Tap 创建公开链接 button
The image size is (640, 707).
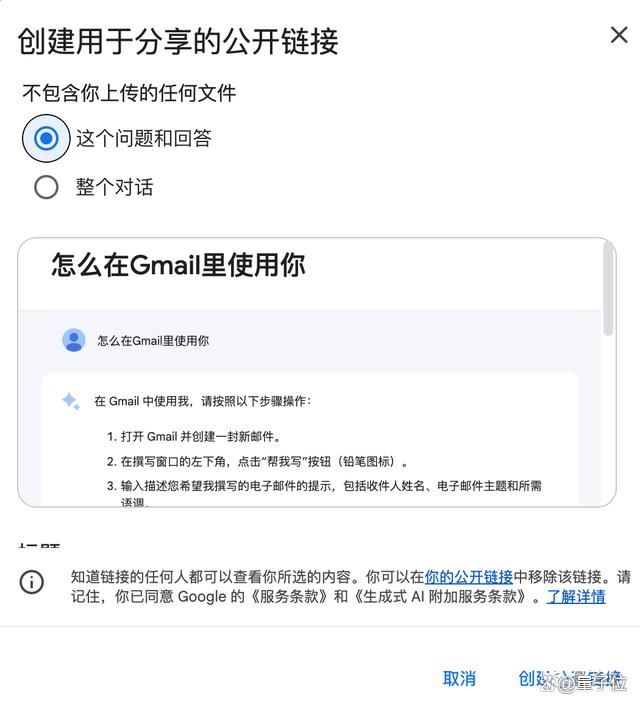(568, 678)
